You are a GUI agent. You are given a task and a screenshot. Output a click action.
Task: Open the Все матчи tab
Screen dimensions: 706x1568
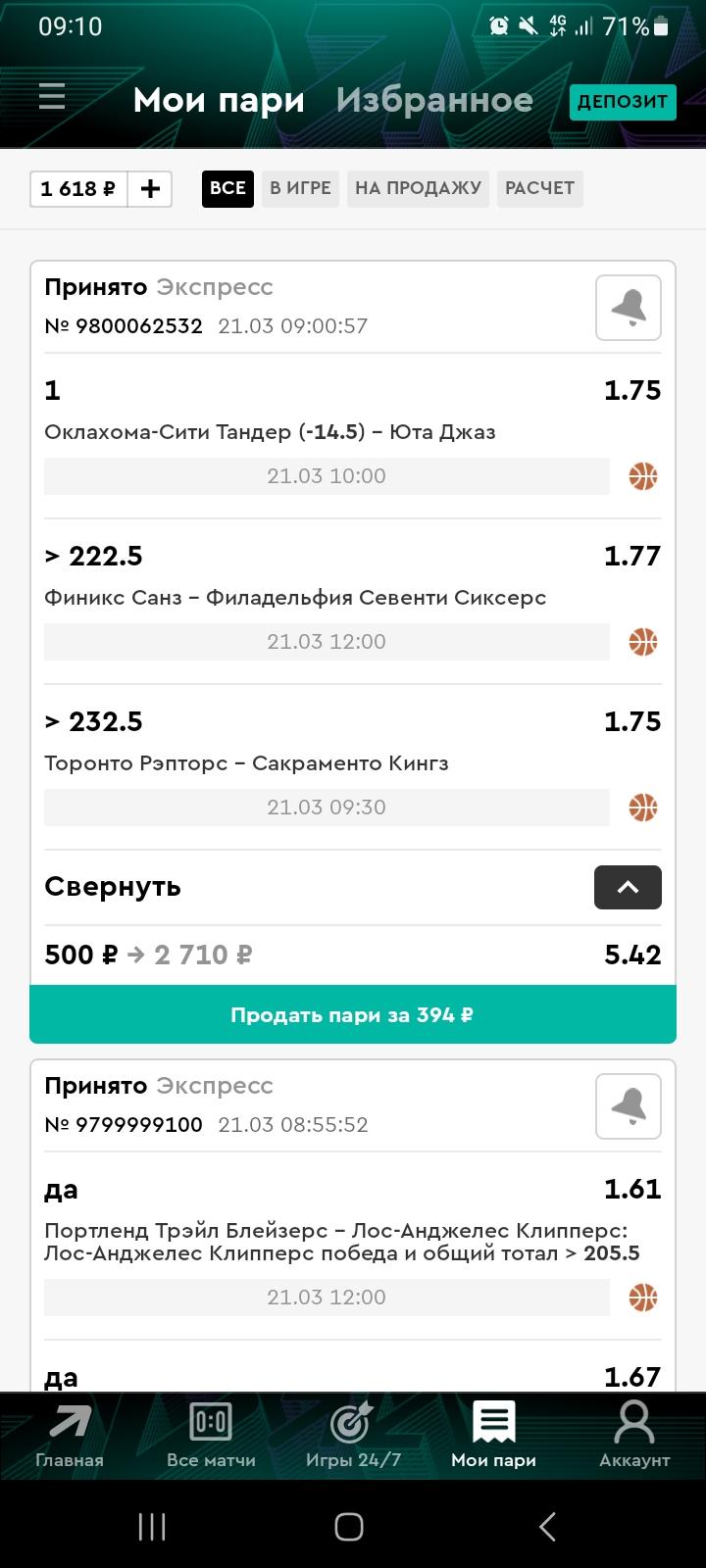pyautogui.click(x=211, y=1436)
